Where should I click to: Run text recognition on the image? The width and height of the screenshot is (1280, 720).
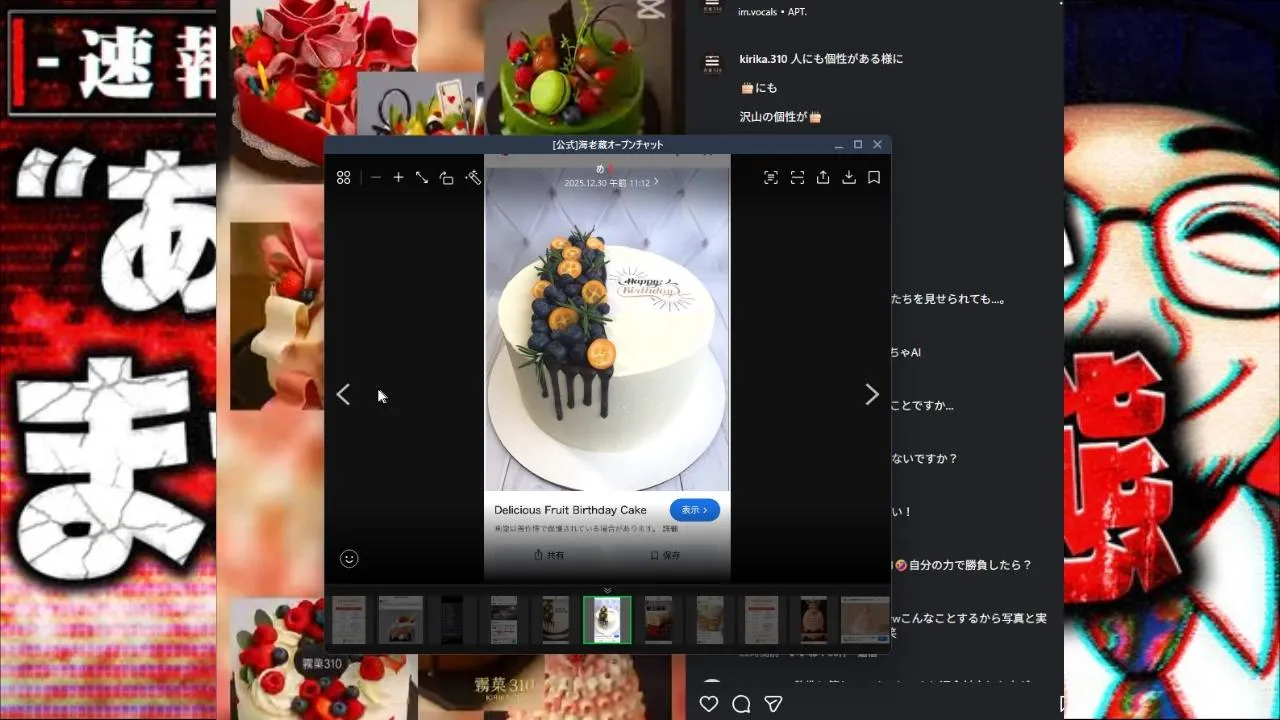pos(771,178)
